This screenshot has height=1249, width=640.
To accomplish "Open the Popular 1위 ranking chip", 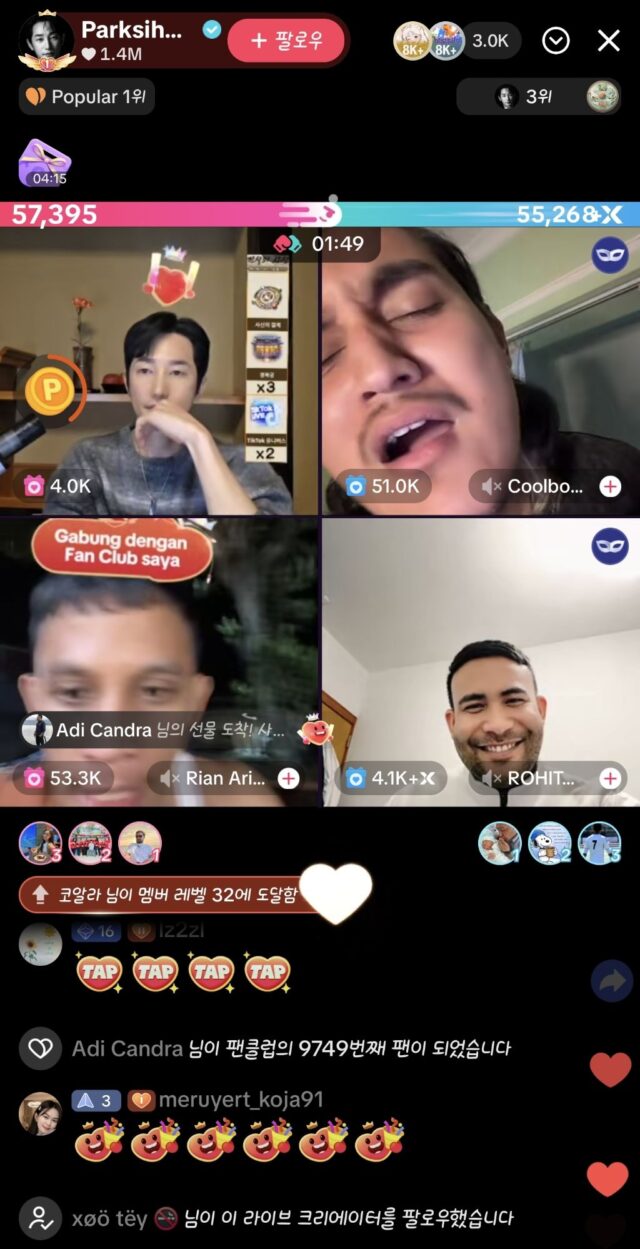I will pos(86,97).
